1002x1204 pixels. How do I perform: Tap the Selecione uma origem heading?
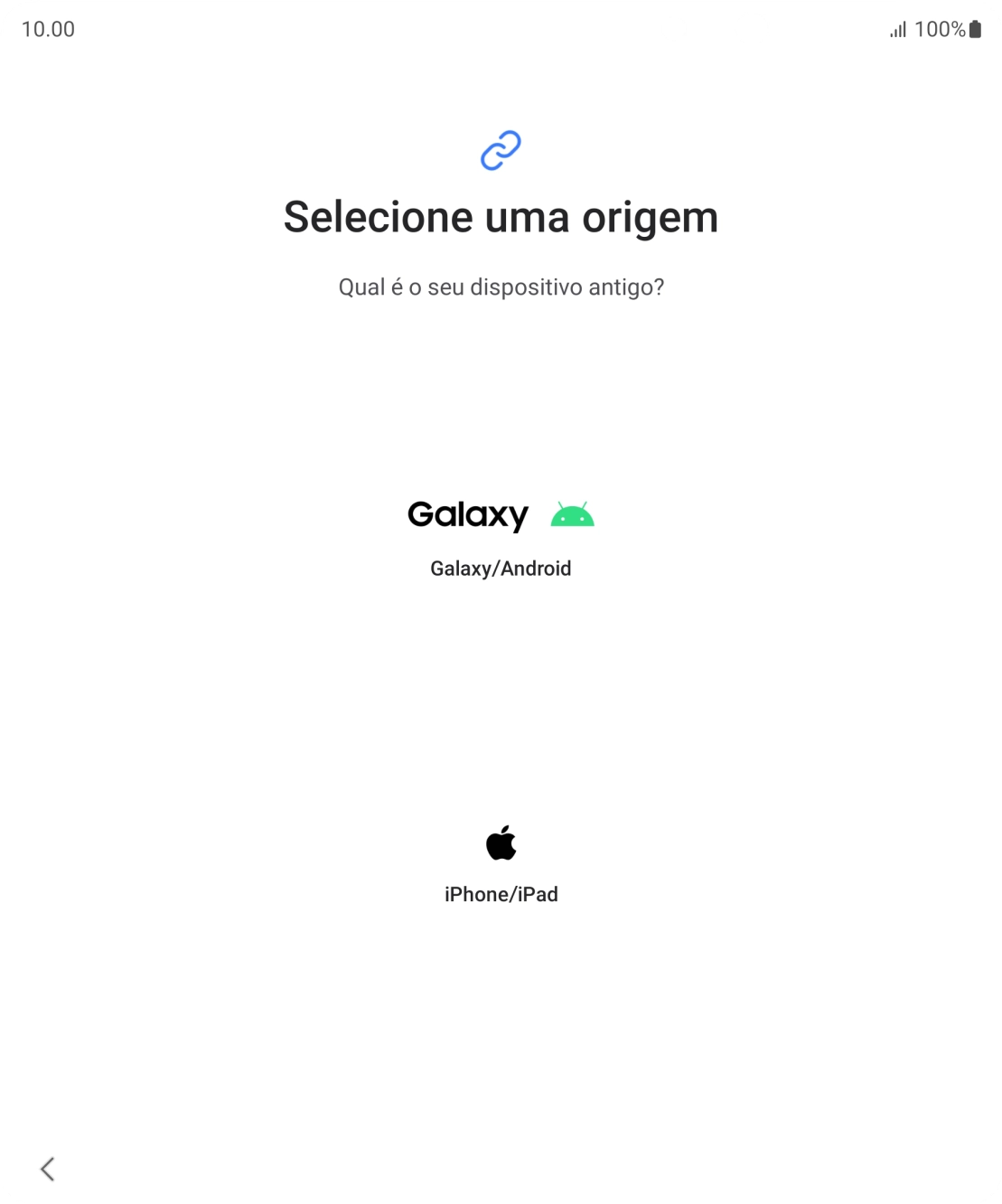(x=500, y=217)
